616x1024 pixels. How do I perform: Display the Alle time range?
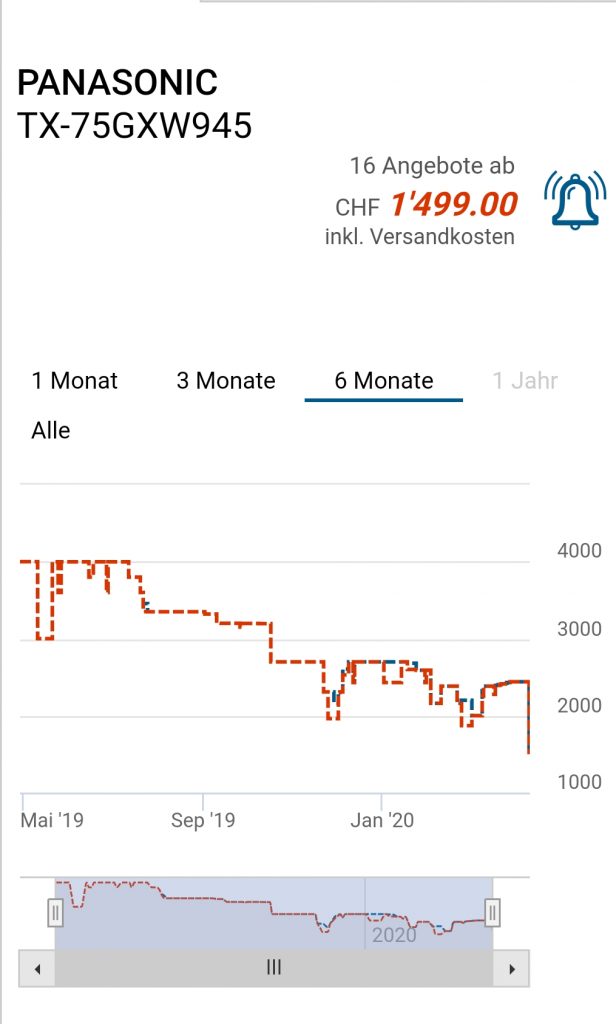[x=51, y=431]
